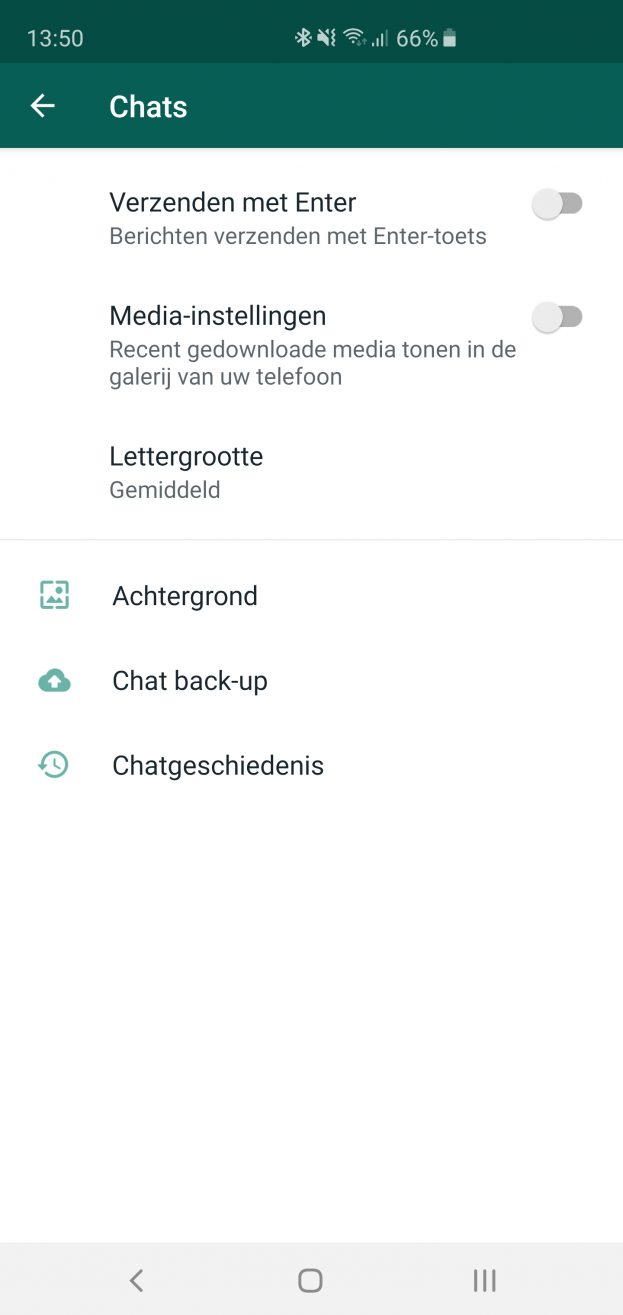Viewport: 623px width, 1315px height.
Task: Open Achtergrond wallpaper settings
Action: point(185,596)
